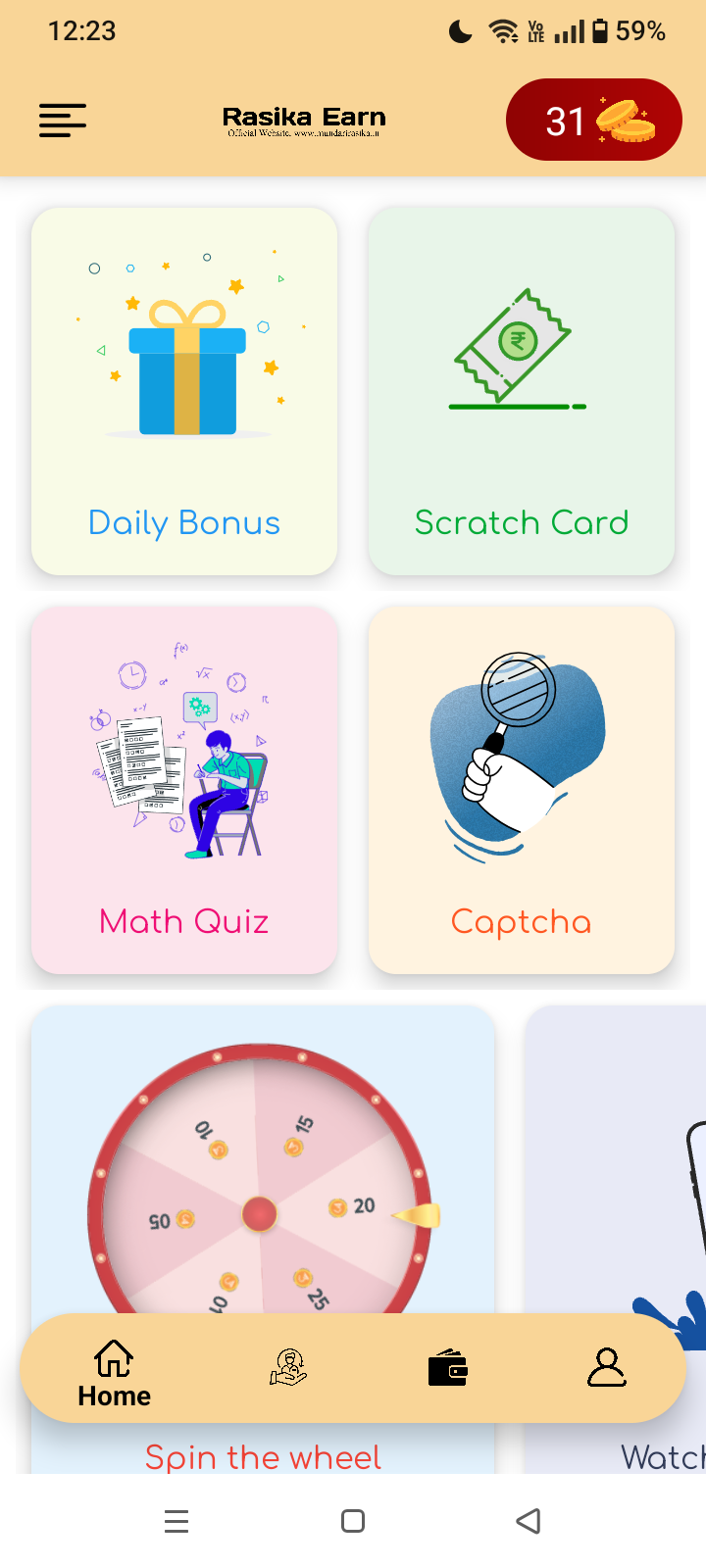
Task: Tap the 31 coins balance button
Action: tap(593, 121)
